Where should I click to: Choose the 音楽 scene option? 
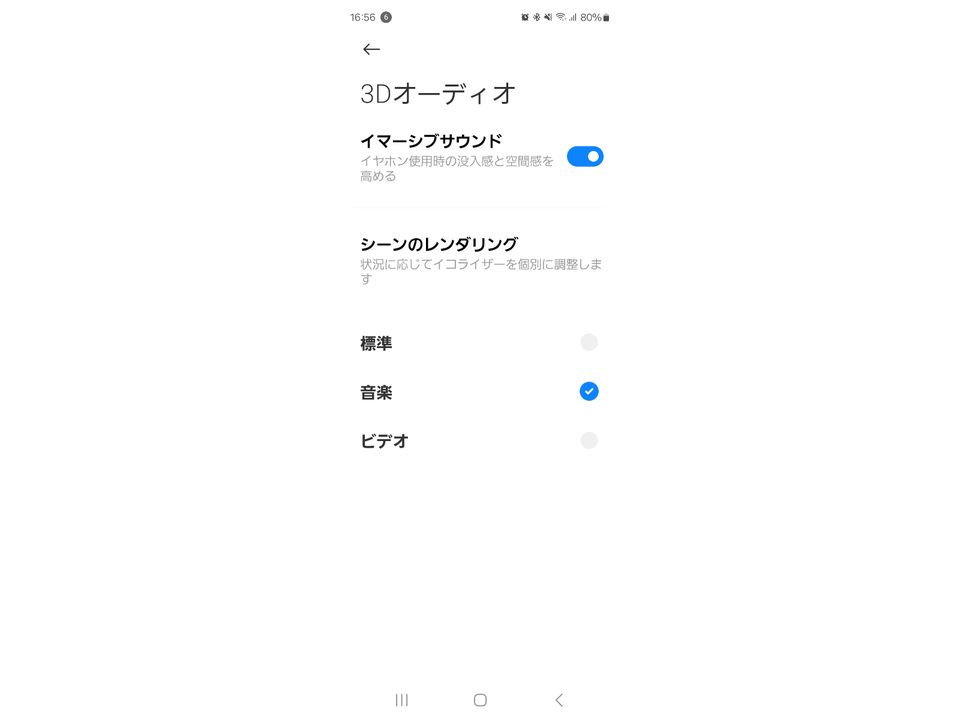[x=479, y=392]
